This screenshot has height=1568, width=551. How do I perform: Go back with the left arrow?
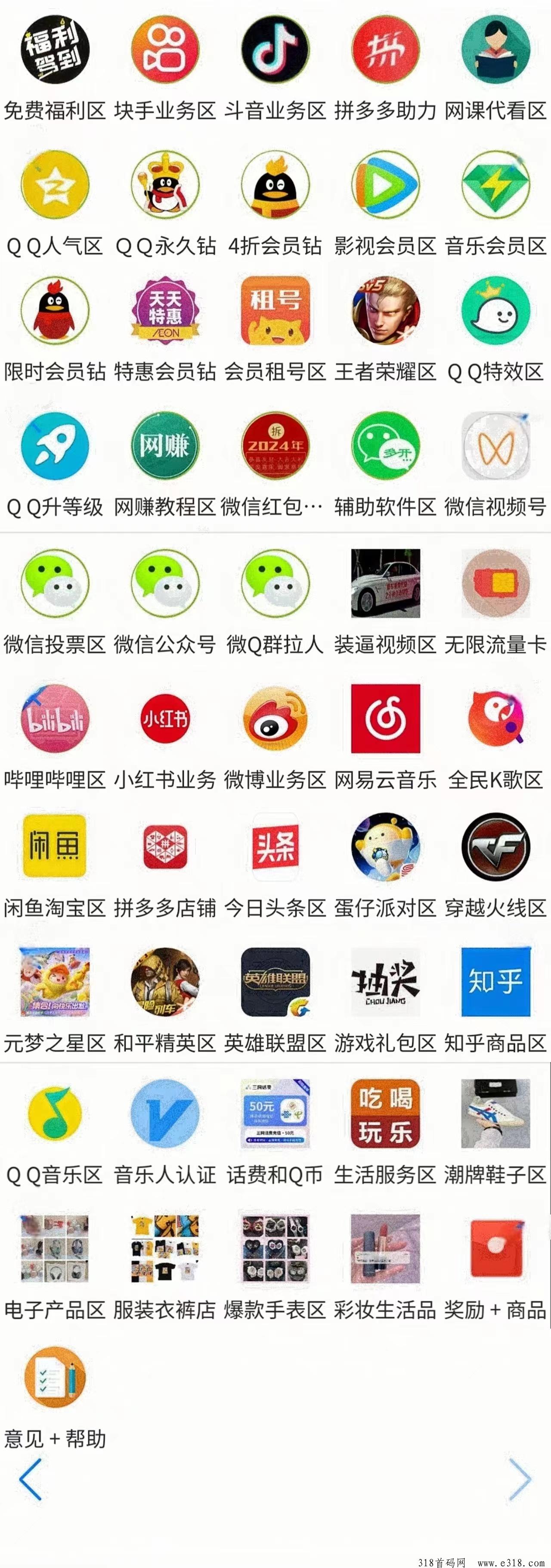[31, 1479]
